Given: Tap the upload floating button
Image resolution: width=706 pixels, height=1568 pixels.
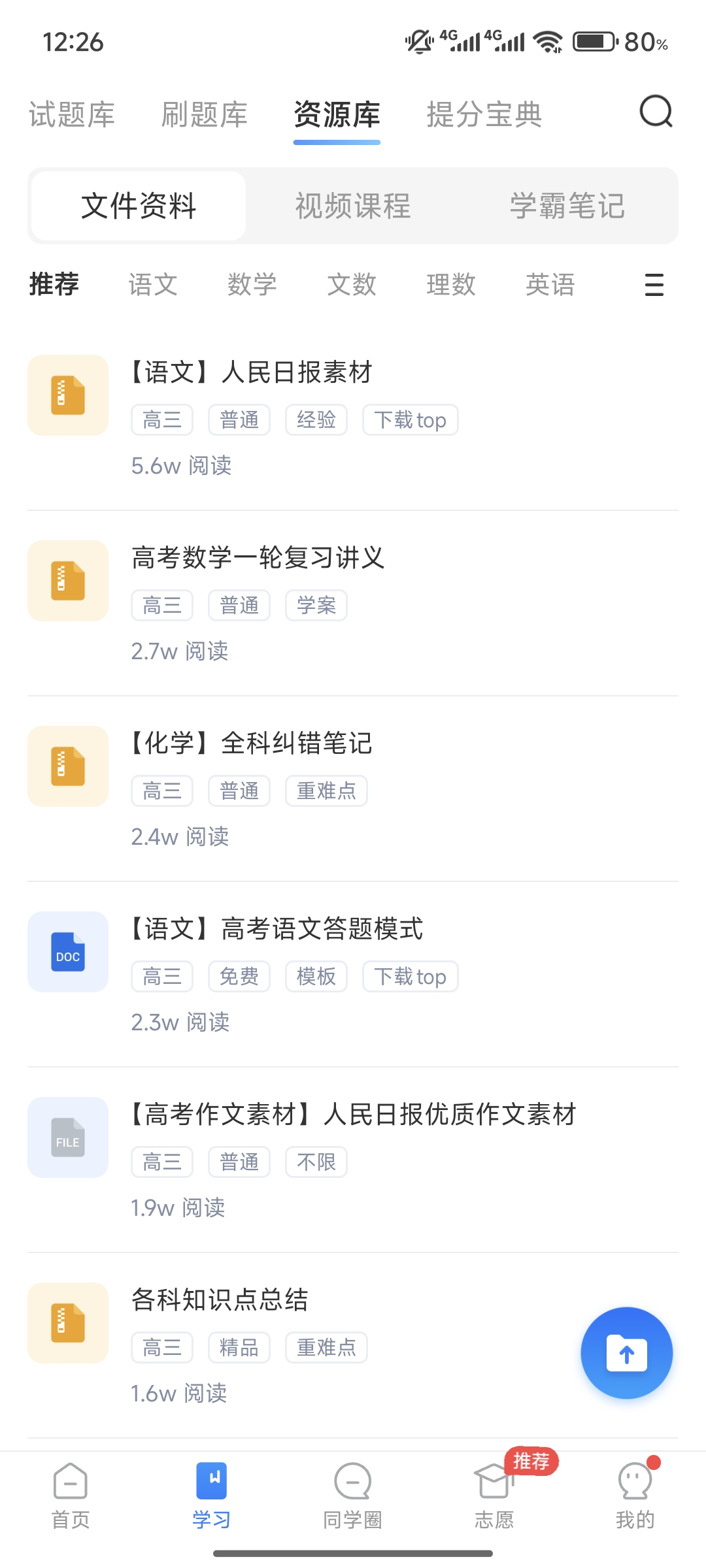Looking at the screenshot, I should (626, 1353).
